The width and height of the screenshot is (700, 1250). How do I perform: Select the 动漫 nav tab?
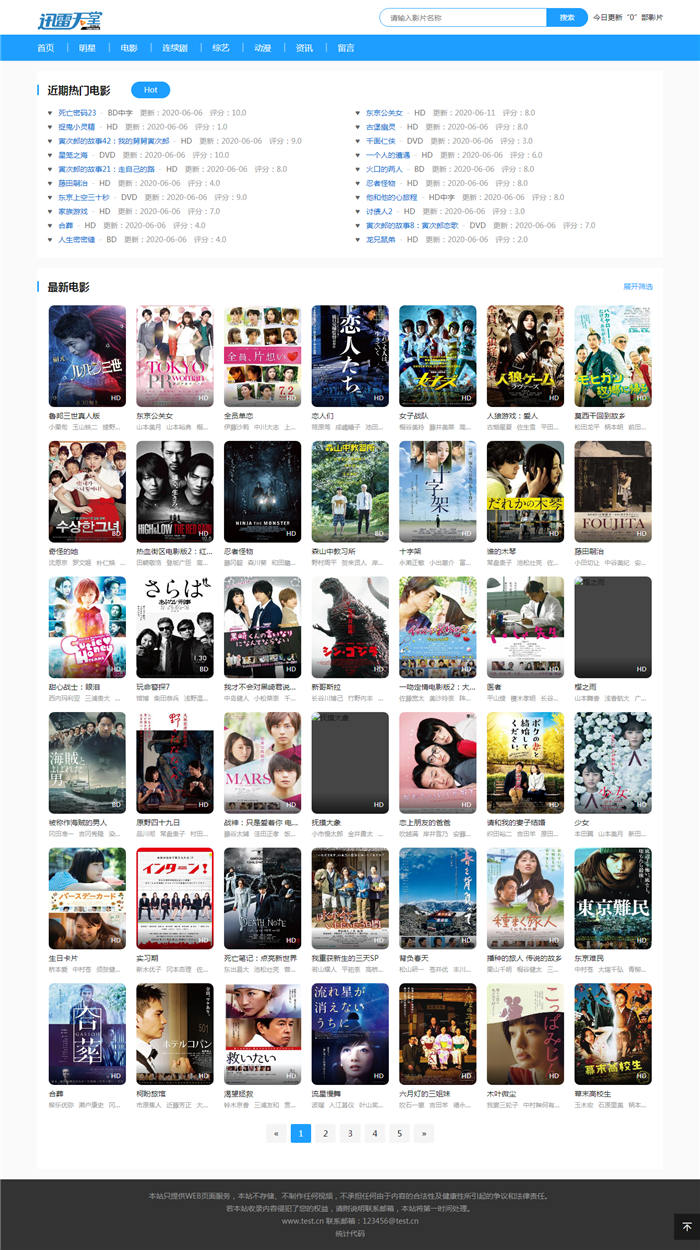pyautogui.click(x=263, y=47)
